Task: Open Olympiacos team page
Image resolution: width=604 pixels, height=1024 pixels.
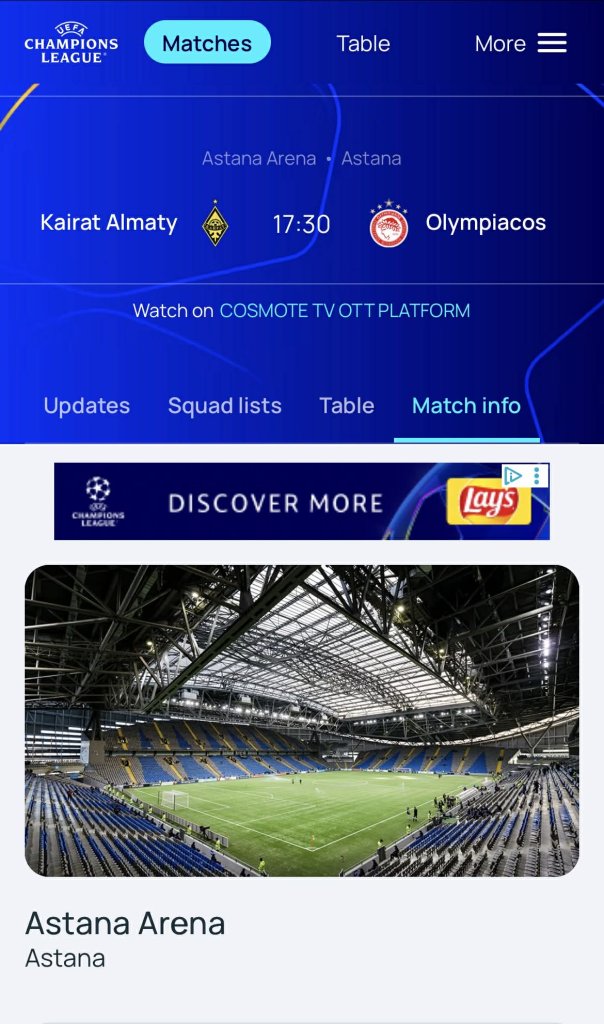Action: [x=485, y=223]
